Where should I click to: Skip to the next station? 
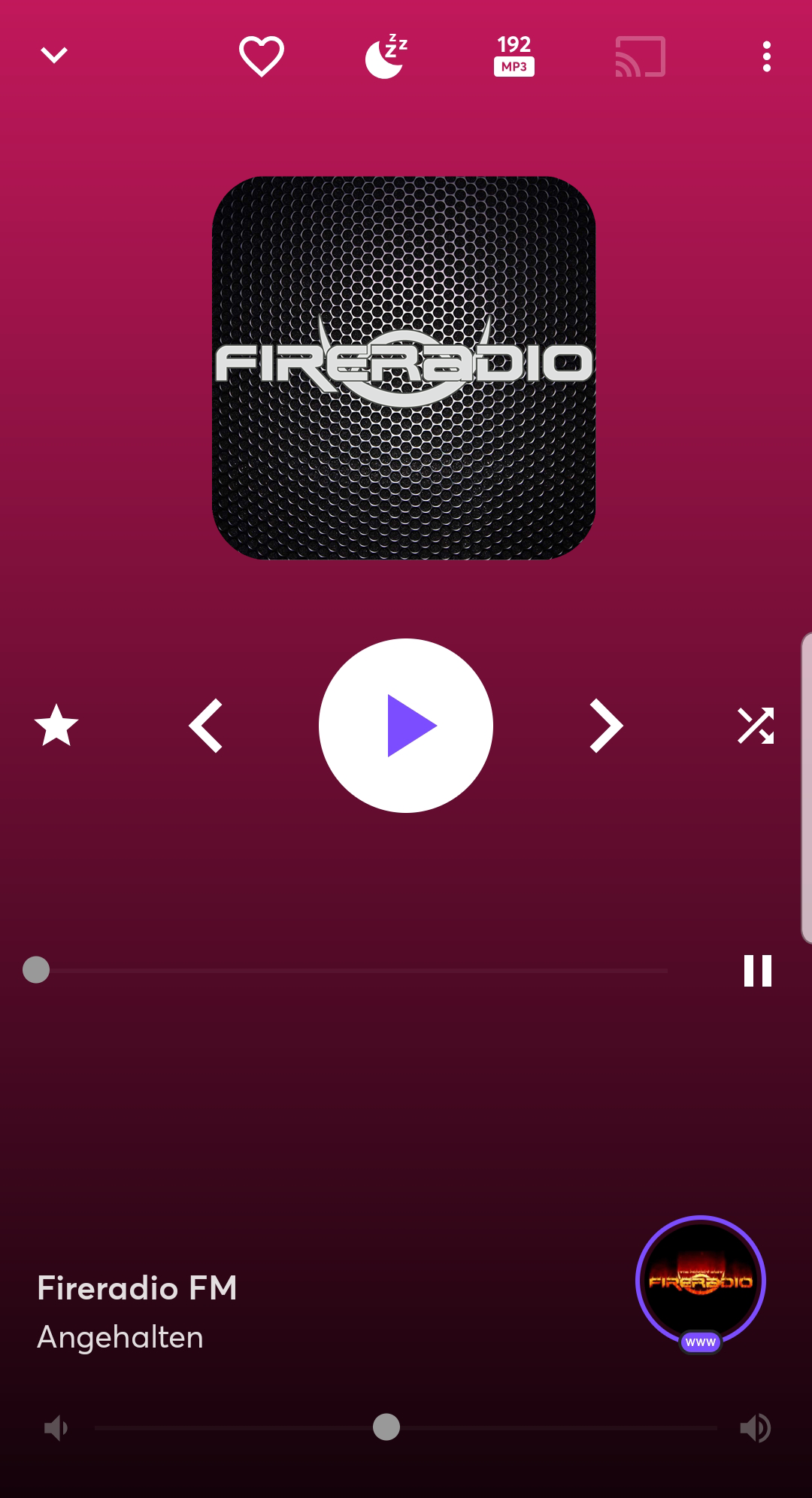pos(607,726)
